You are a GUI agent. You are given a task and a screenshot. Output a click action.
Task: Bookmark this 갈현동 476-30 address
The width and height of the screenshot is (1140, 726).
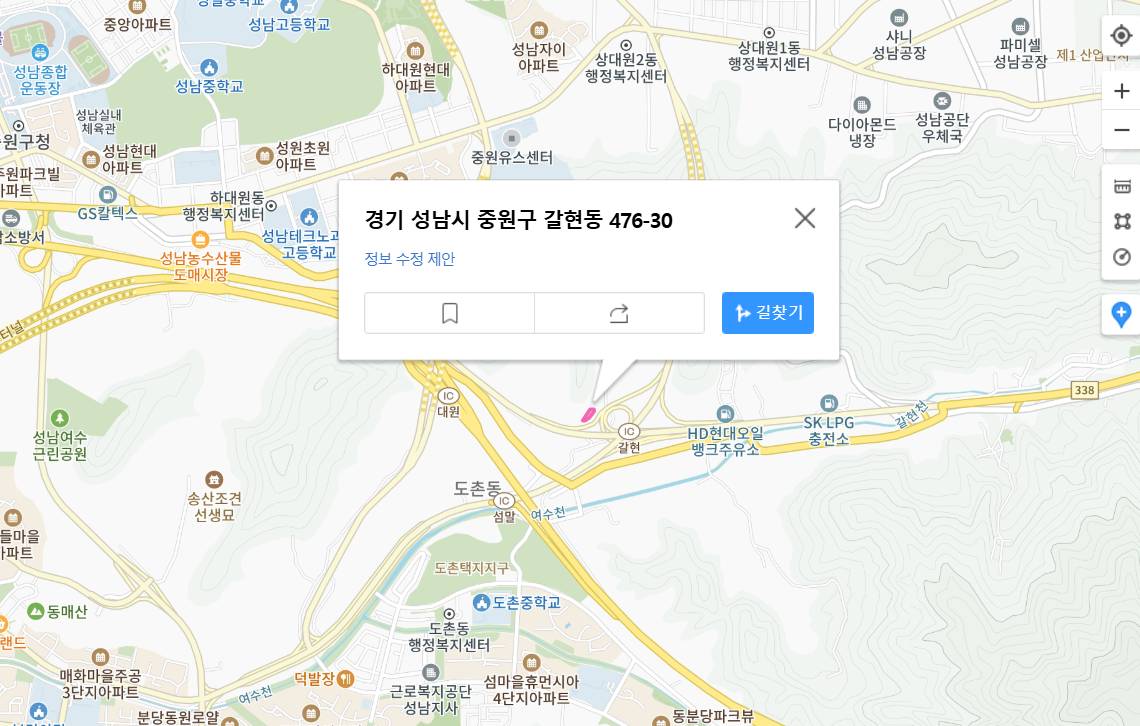450,313
